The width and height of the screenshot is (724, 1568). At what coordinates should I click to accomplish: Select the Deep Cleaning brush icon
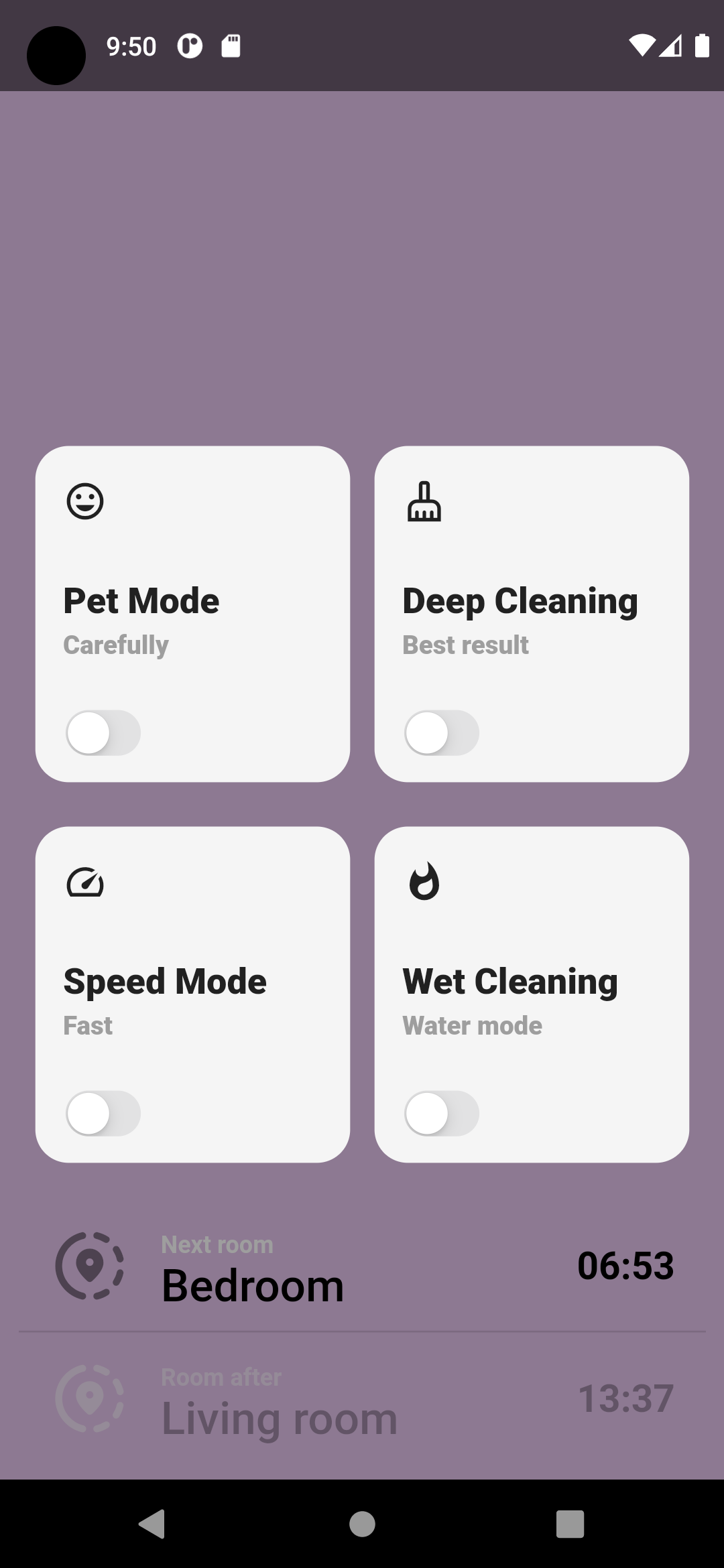click(422, 501)
